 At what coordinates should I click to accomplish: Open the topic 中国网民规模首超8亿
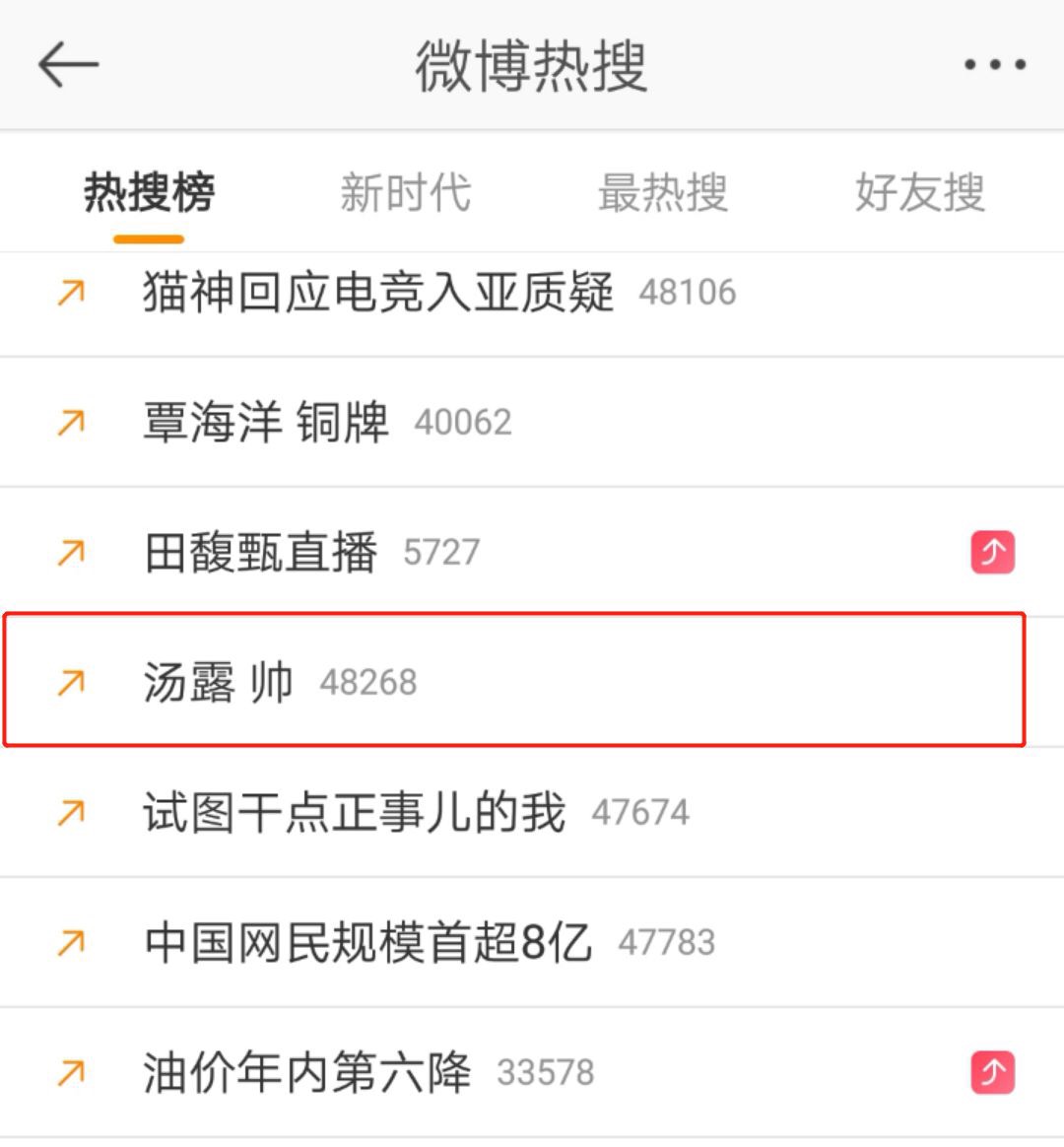[x=367, y=943]
